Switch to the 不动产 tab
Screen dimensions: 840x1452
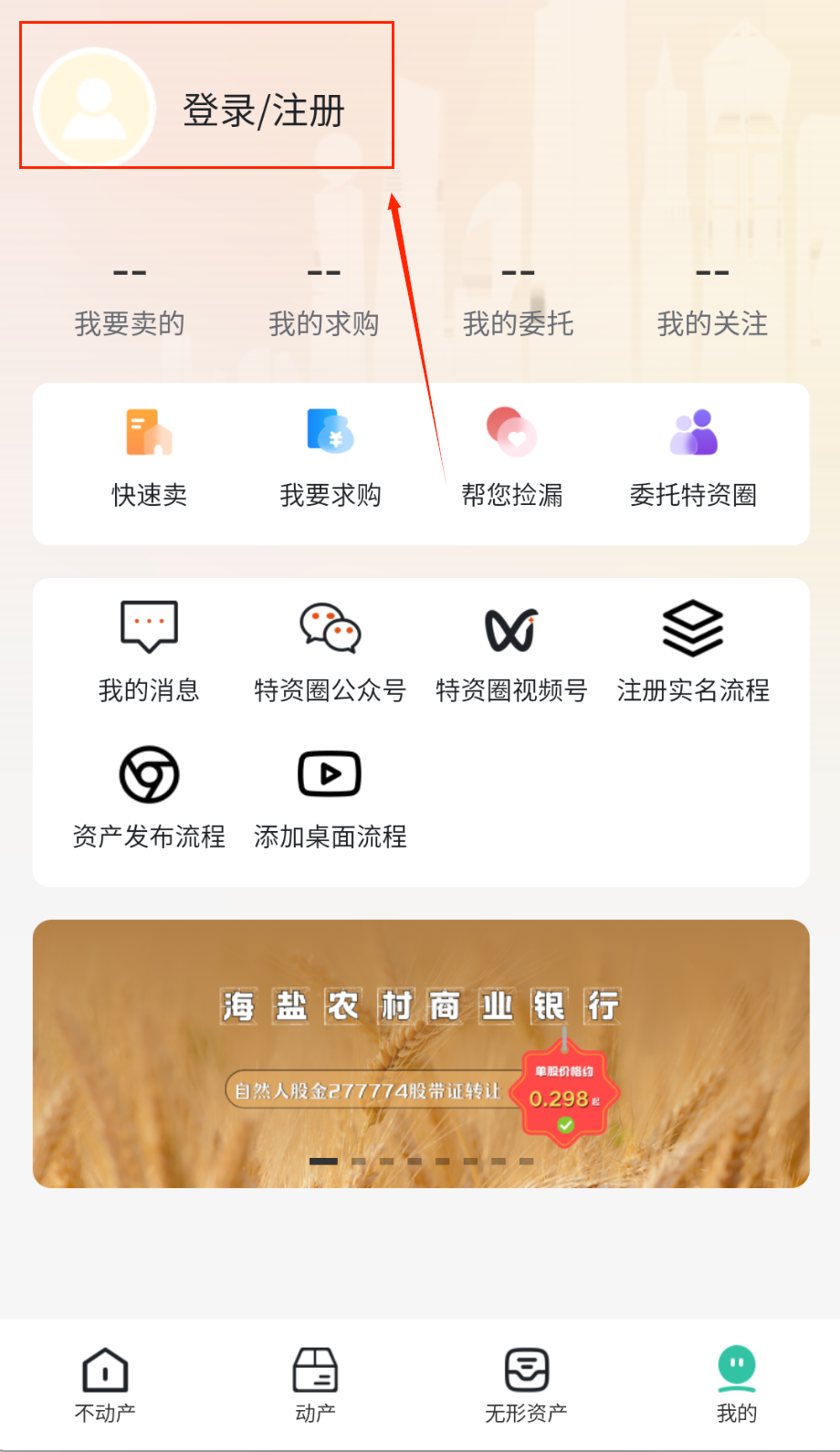[105, 1385]
